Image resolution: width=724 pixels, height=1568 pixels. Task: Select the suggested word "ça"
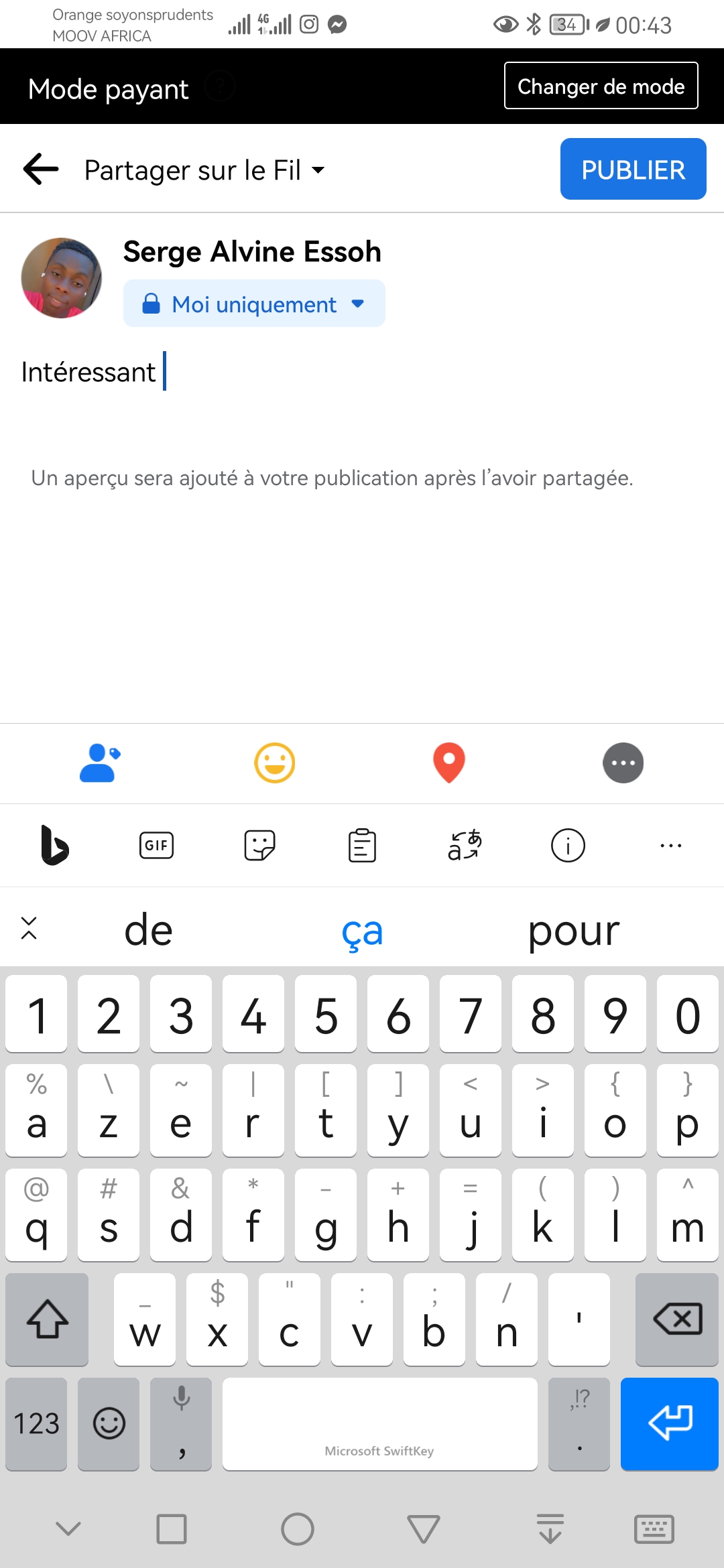tap(362, 931)
